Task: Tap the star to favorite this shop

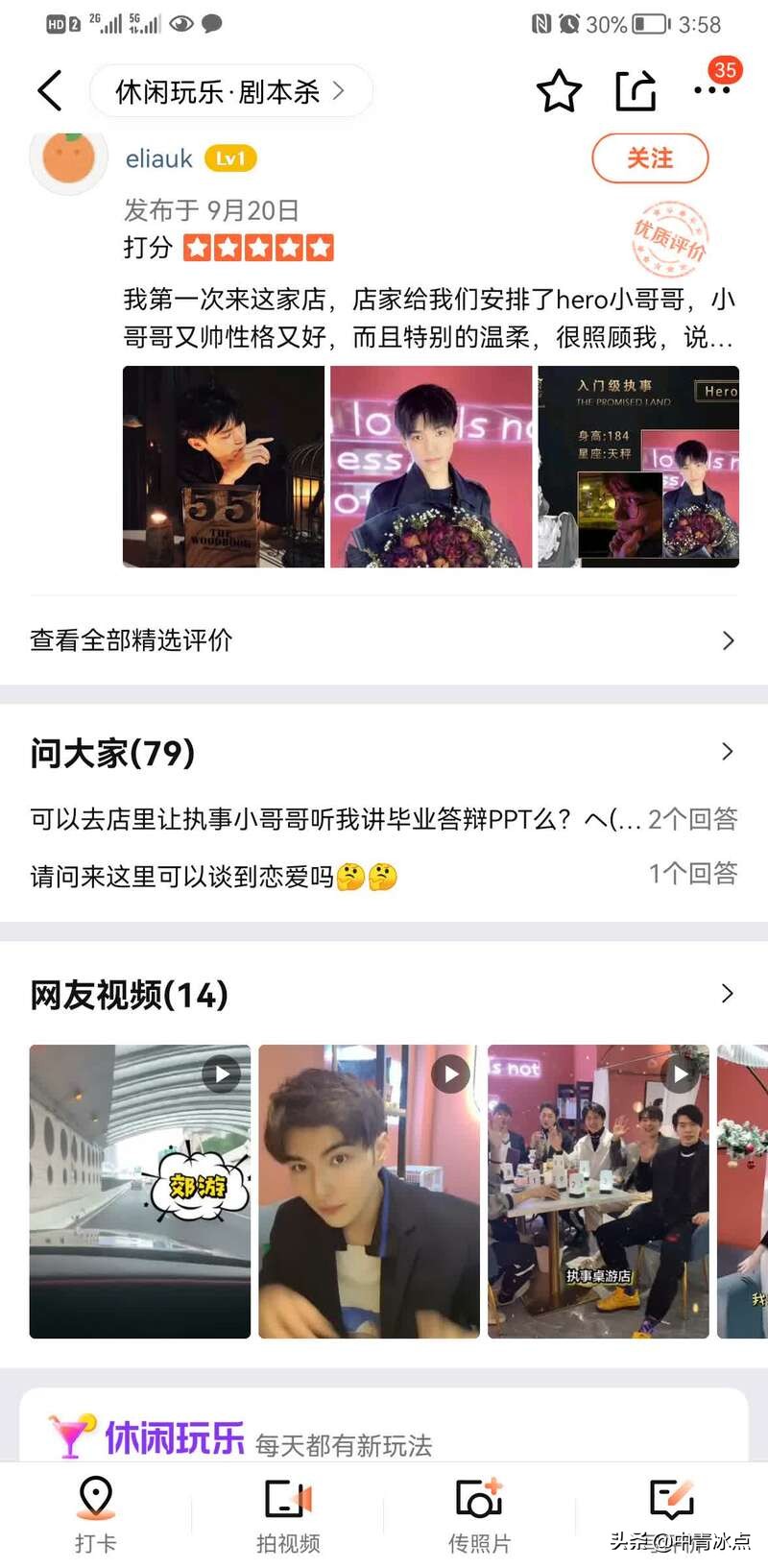Action: 561,88
